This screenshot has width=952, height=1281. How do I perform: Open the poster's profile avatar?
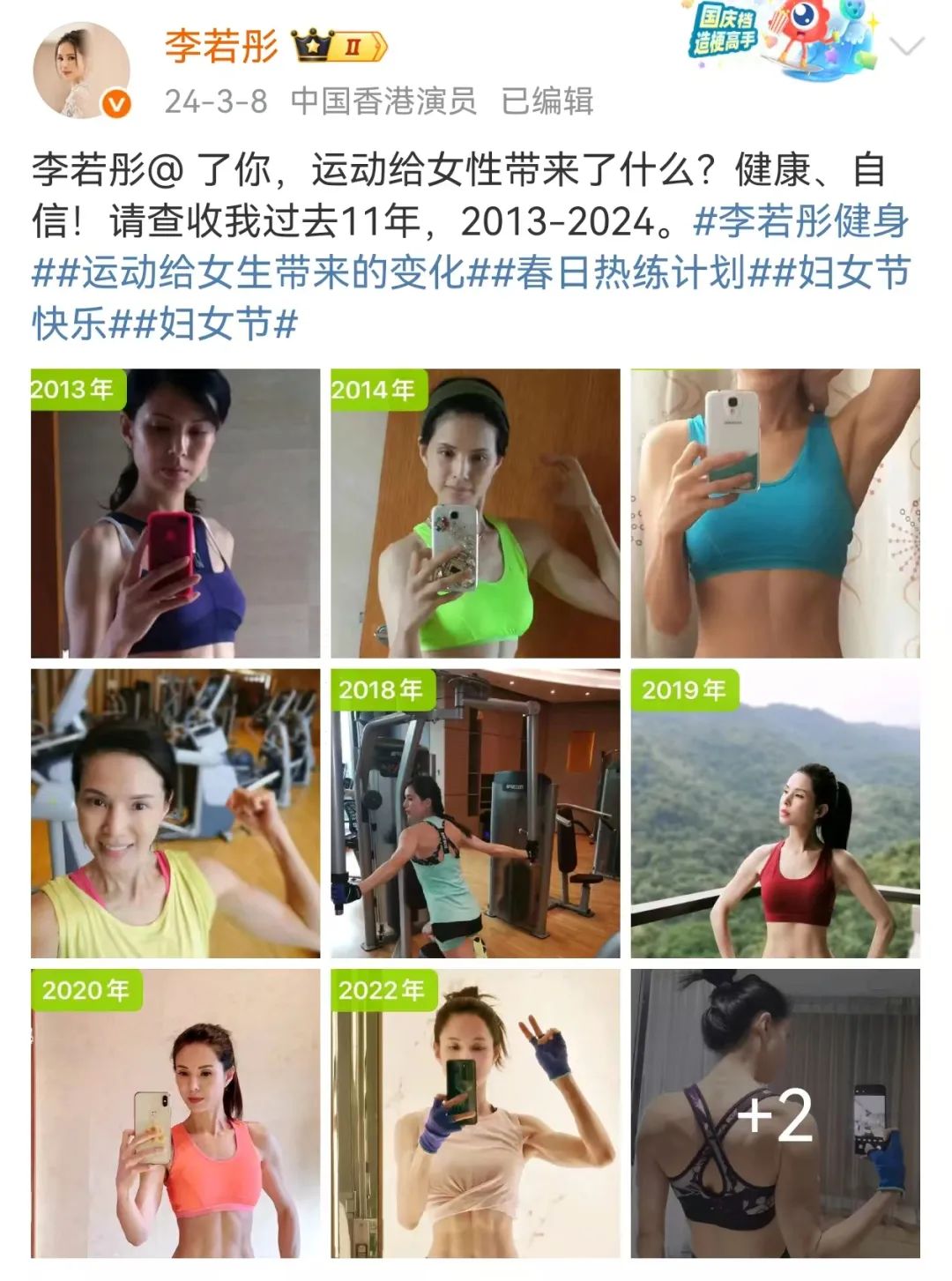81,71
